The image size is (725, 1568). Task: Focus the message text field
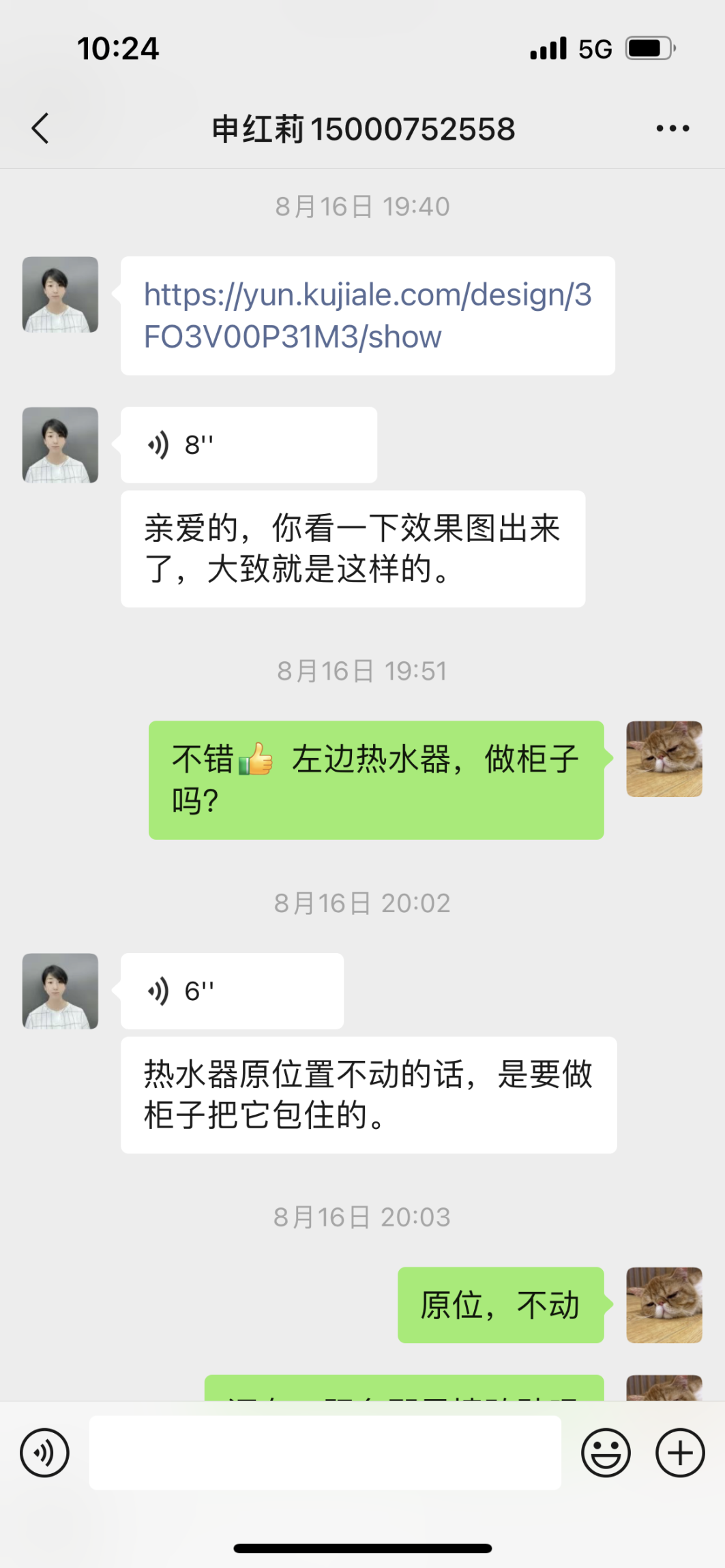(325, 1453)
